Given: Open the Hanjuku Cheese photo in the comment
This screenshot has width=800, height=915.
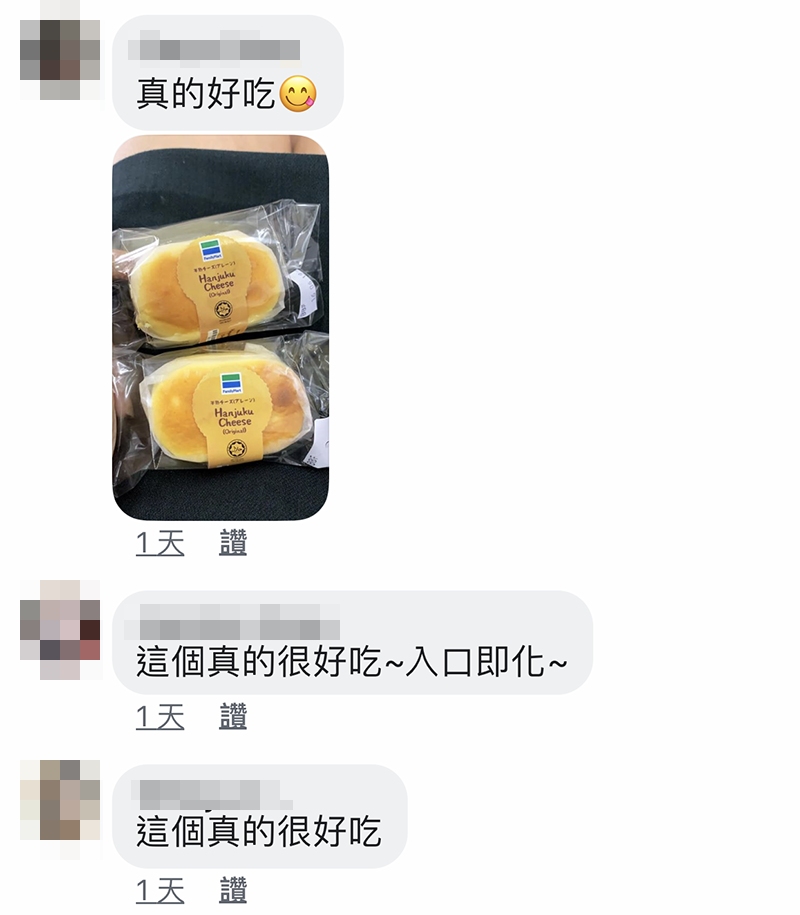Looking at the screenshot, I should (220, 327).
